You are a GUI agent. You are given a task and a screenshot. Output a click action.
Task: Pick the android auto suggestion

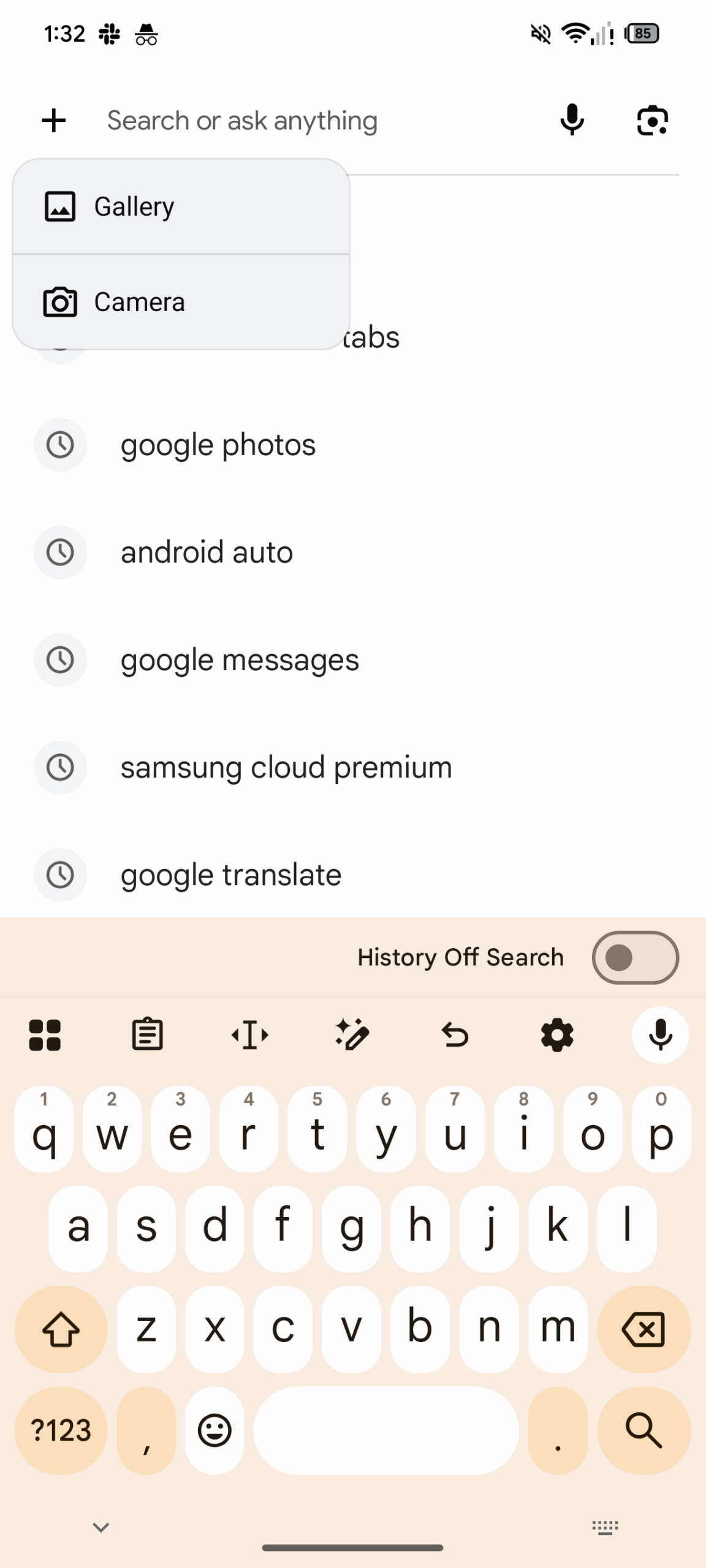(207, 552)
